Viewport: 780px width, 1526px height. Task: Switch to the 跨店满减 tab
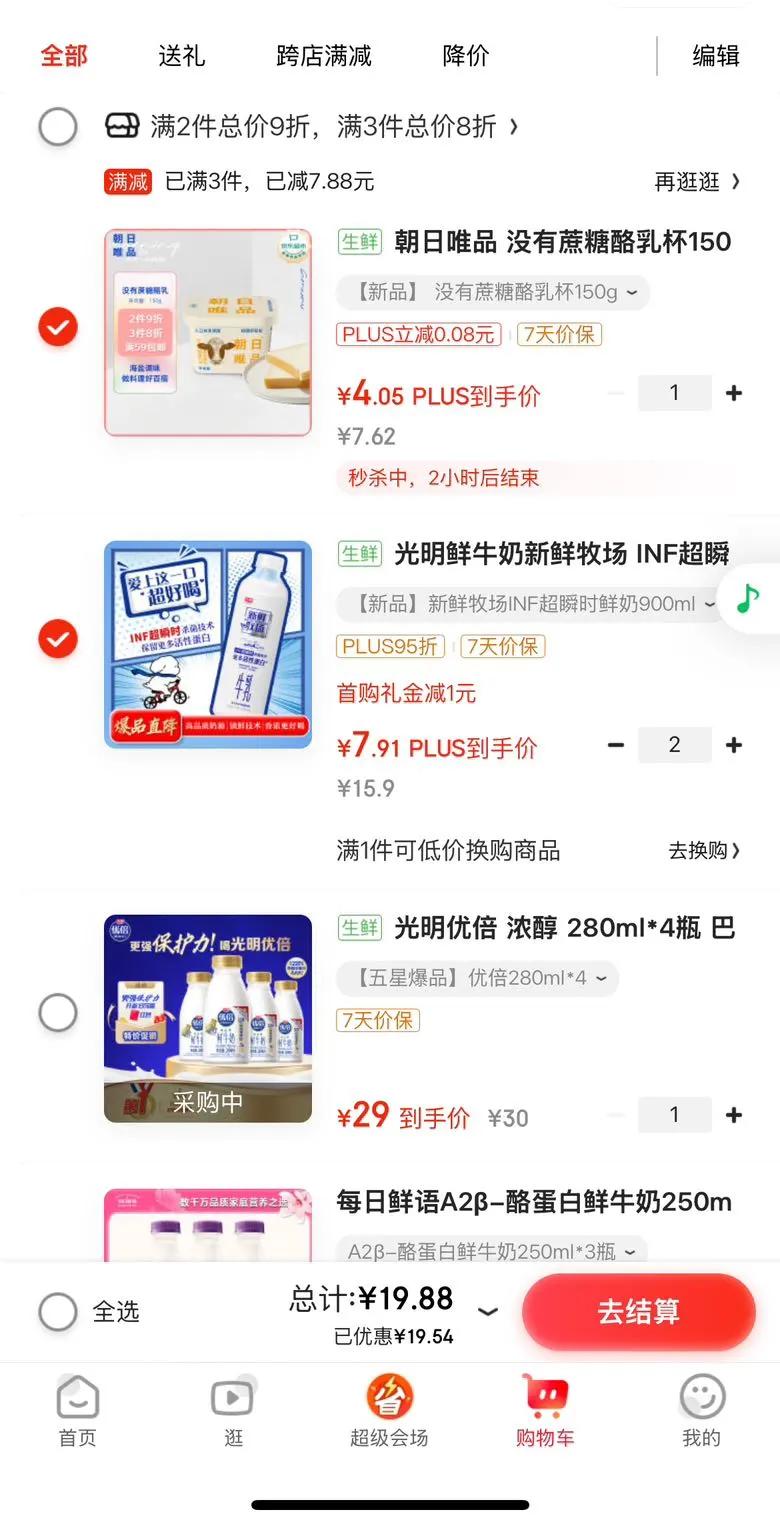coord(323,56)
